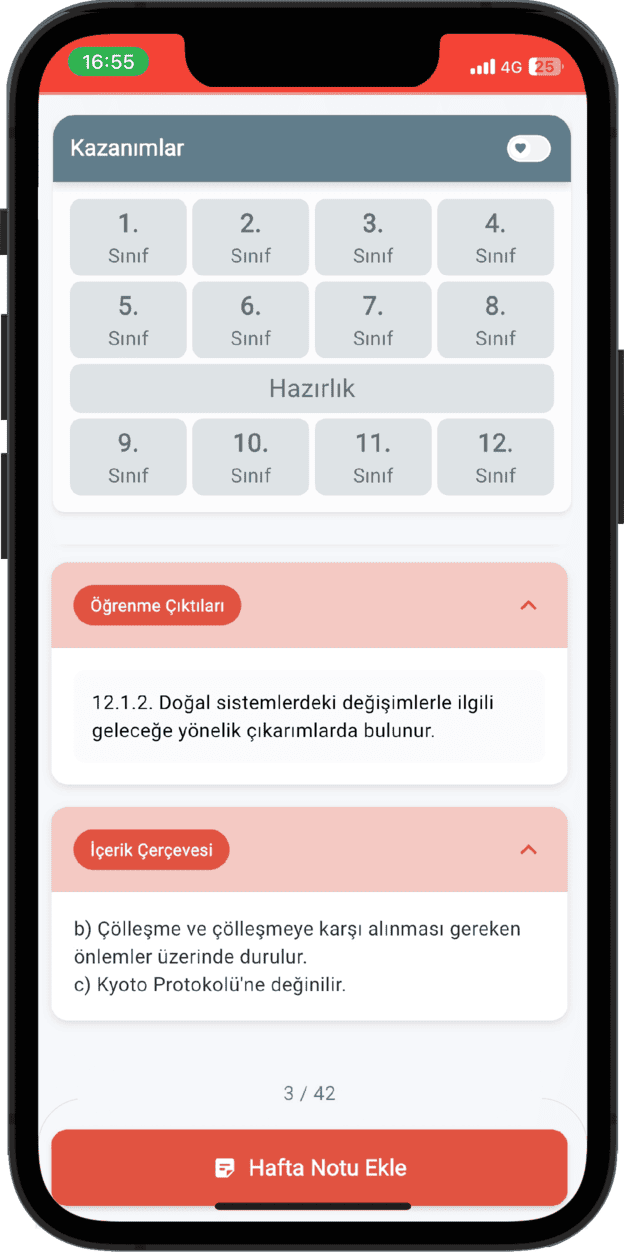This screenshot has width=624, height=1252.
Task: Select the Hazırlık class
Action: (311, 389)
